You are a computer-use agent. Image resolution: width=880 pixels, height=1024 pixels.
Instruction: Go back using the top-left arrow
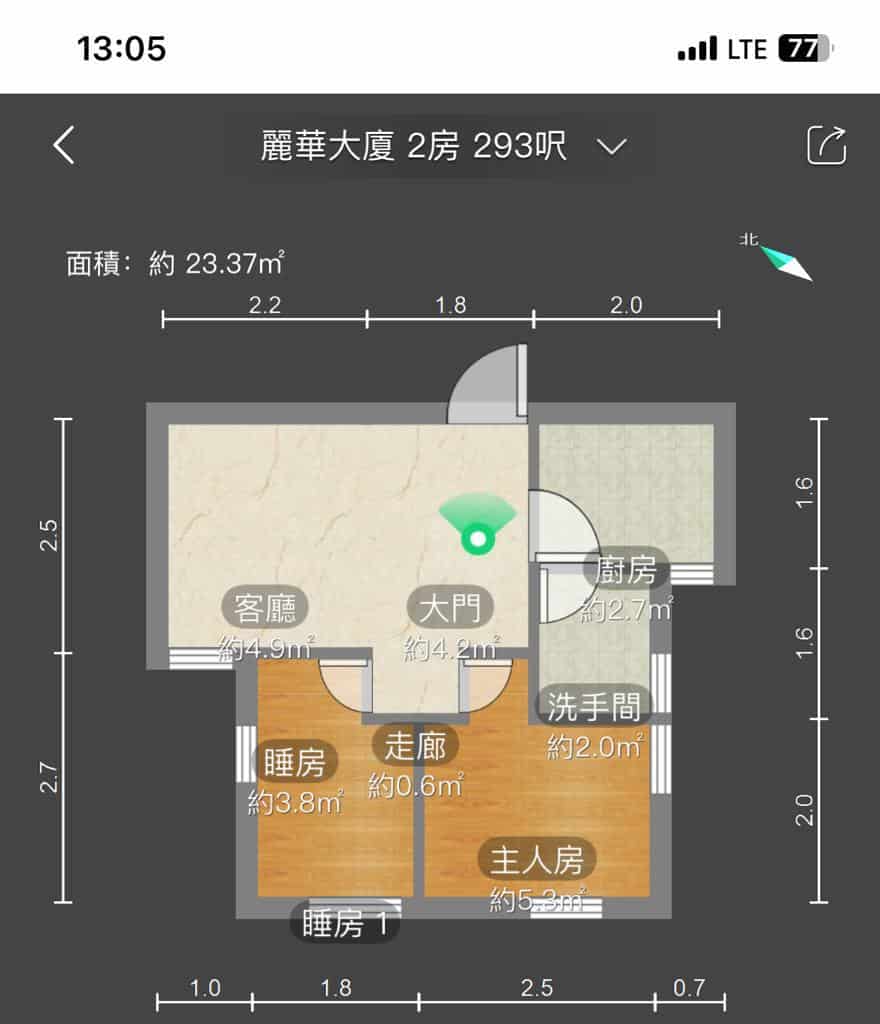click(x=65, y=146)
